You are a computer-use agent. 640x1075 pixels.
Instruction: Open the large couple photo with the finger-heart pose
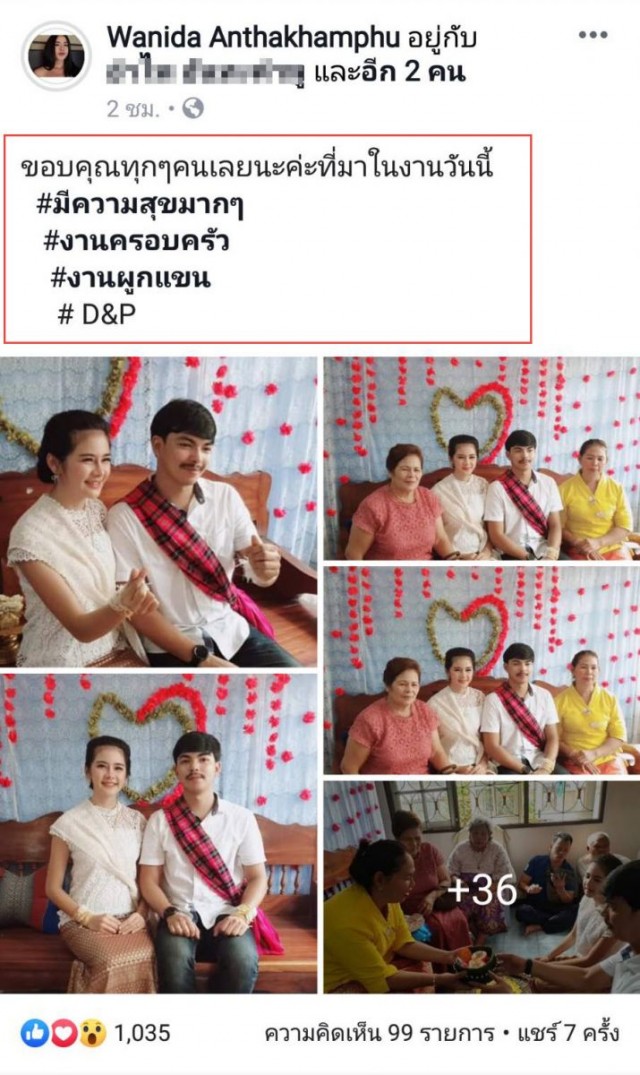[x=158, y=512]
